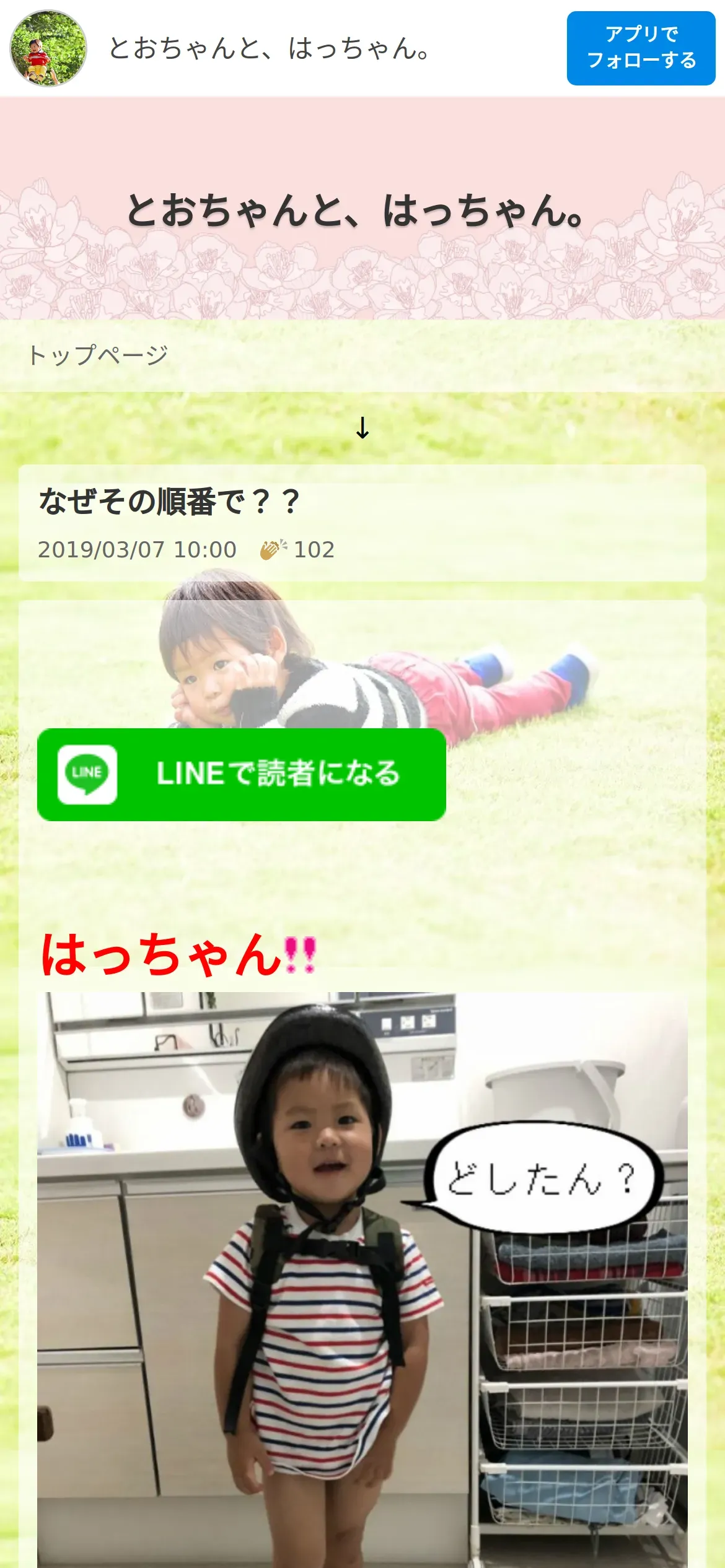Tap the アプリでフォローする button
725x1568 pixels.
tap(641, 48)
